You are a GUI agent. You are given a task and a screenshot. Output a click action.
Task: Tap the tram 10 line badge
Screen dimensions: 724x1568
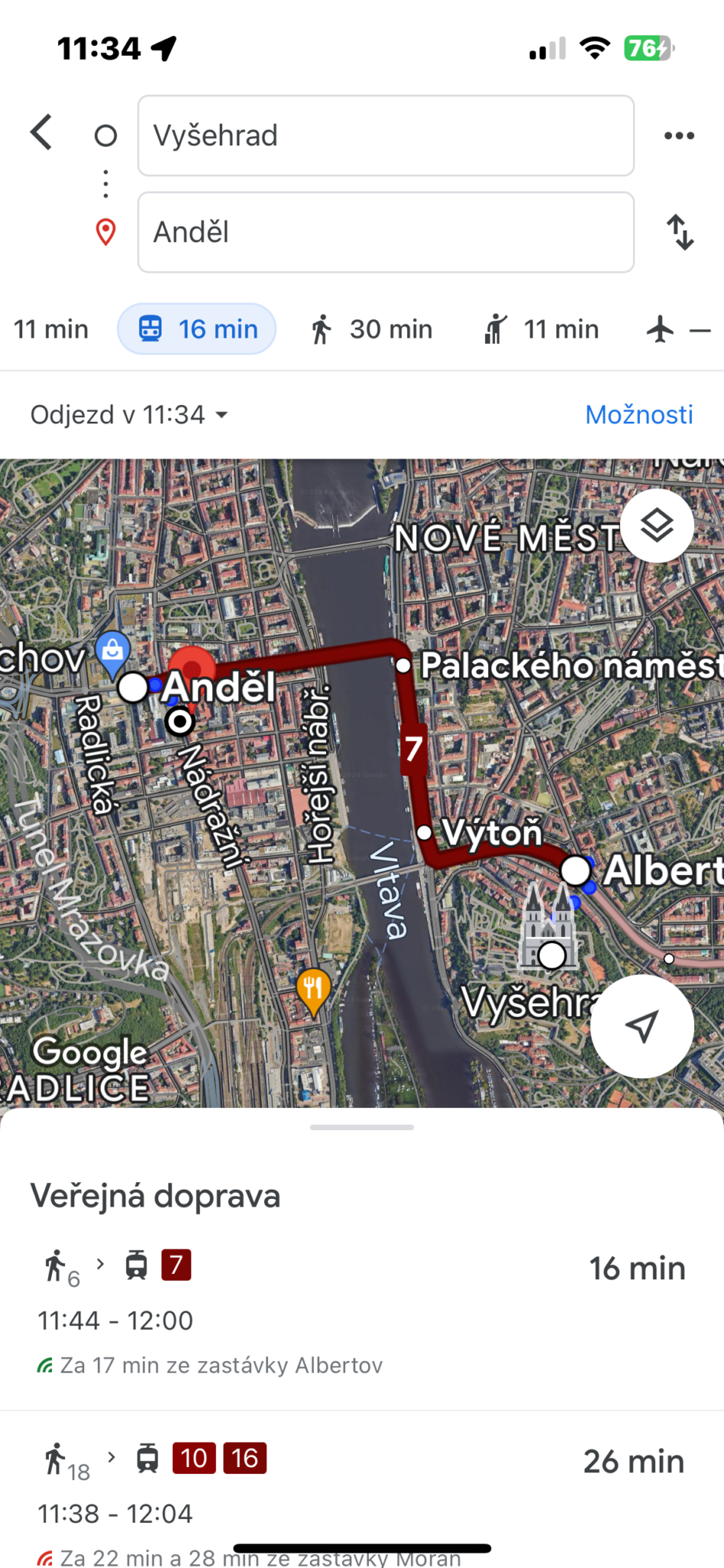[194, 1458]
